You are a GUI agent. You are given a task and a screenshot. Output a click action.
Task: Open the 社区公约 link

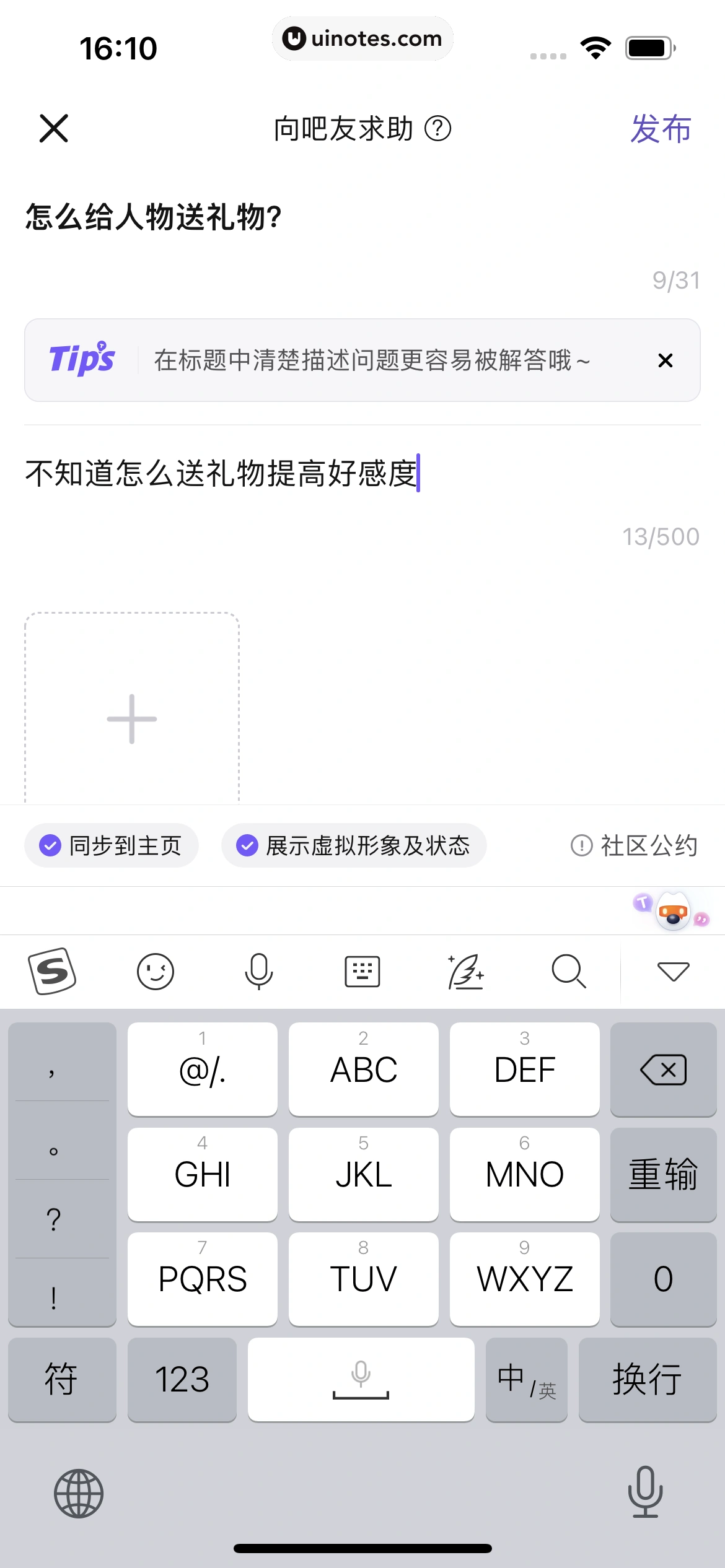coord(634,845)
